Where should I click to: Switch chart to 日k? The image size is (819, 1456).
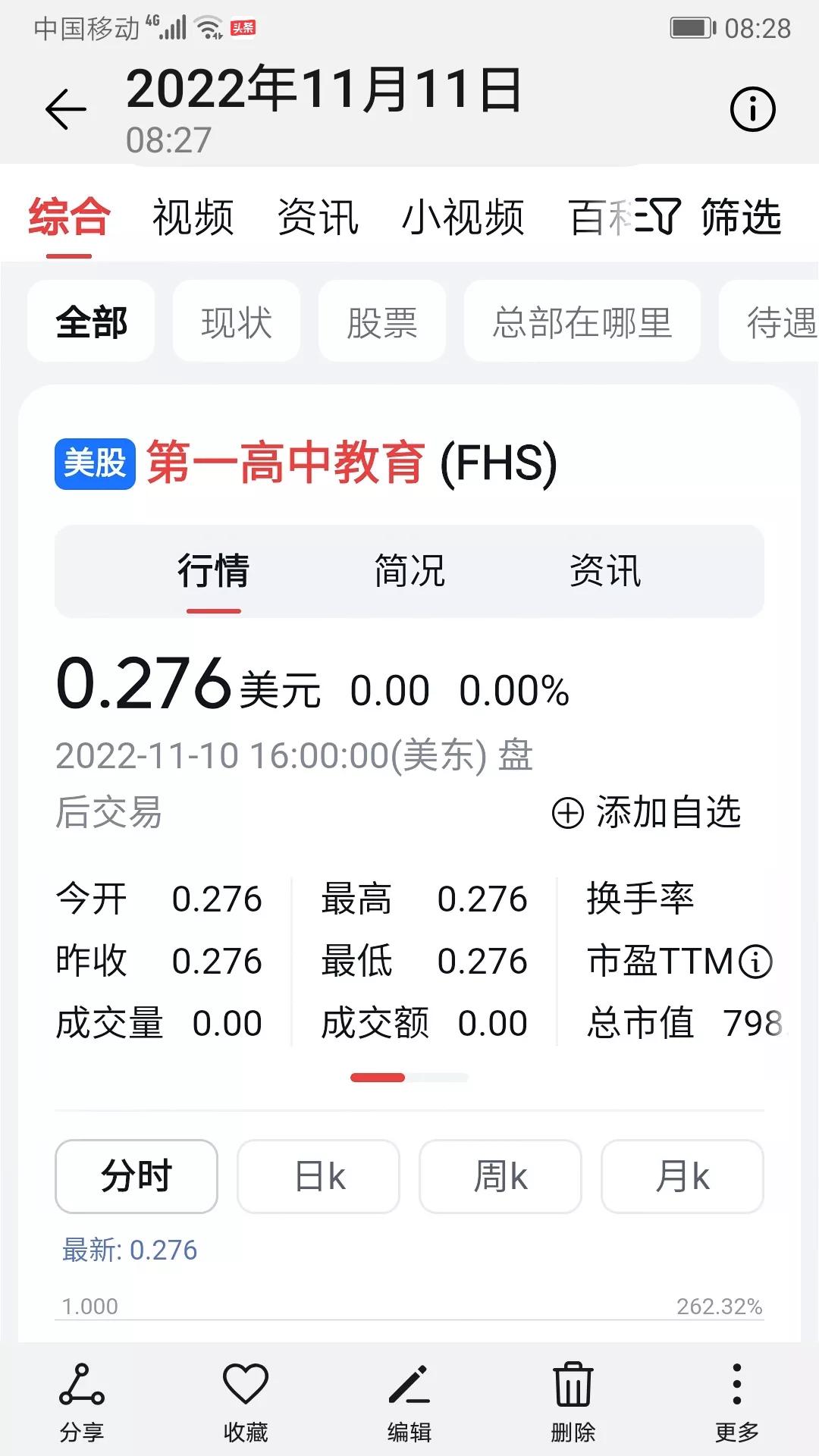[318, 1177]
